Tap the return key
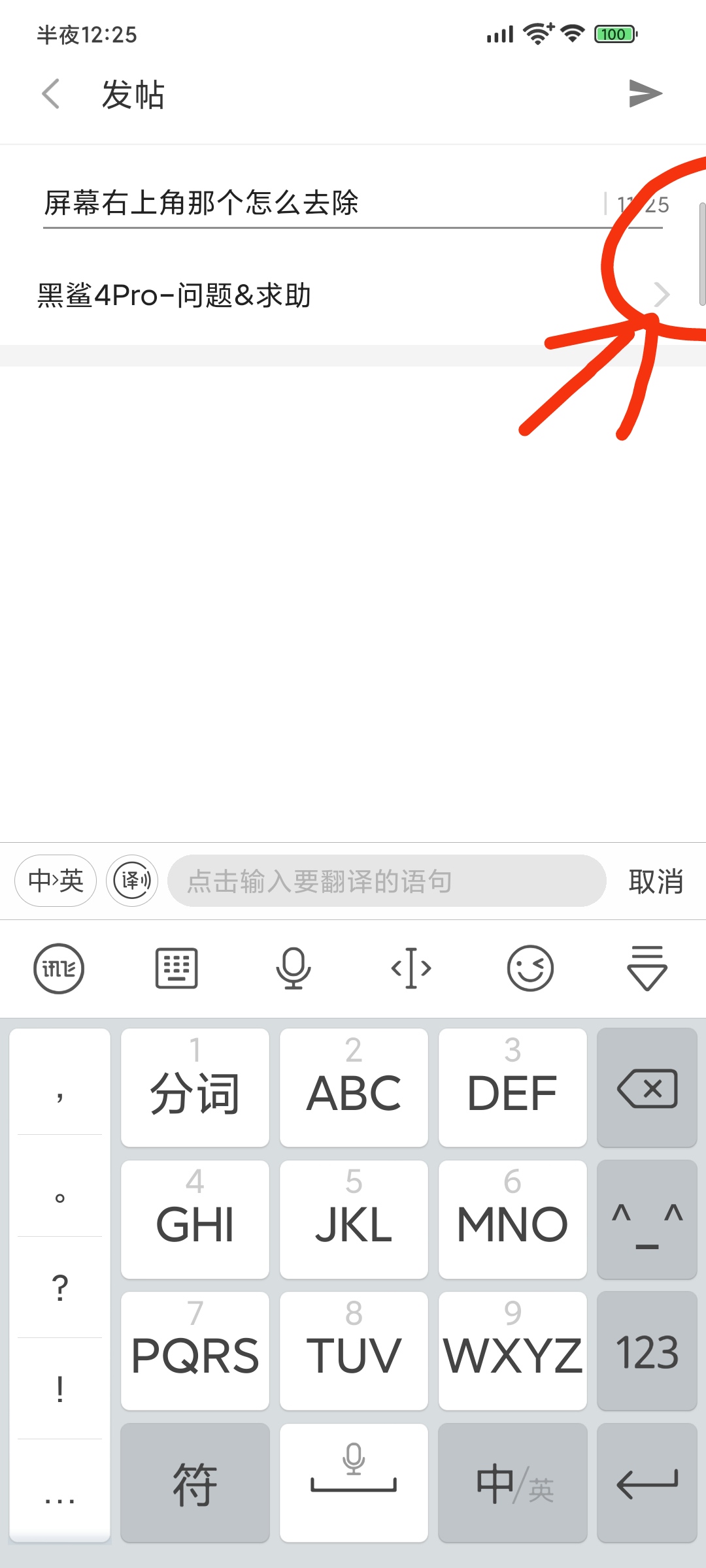This screenshot has height=1568, width=706. 647,1483
